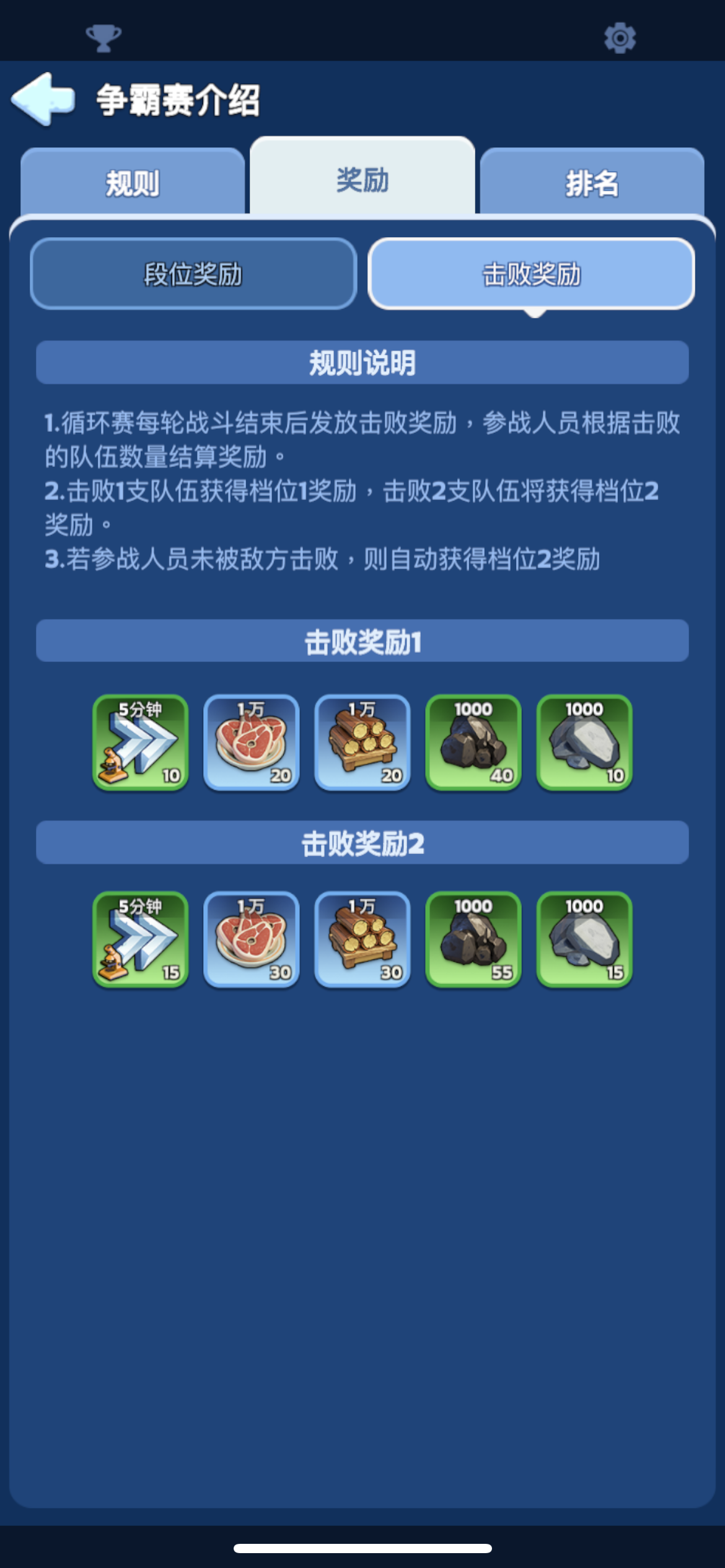Tap the 5分钟 speedup item in 击败奖励1
The height and width of the screenshot is (1568, 725).
(x=141, y=742)
